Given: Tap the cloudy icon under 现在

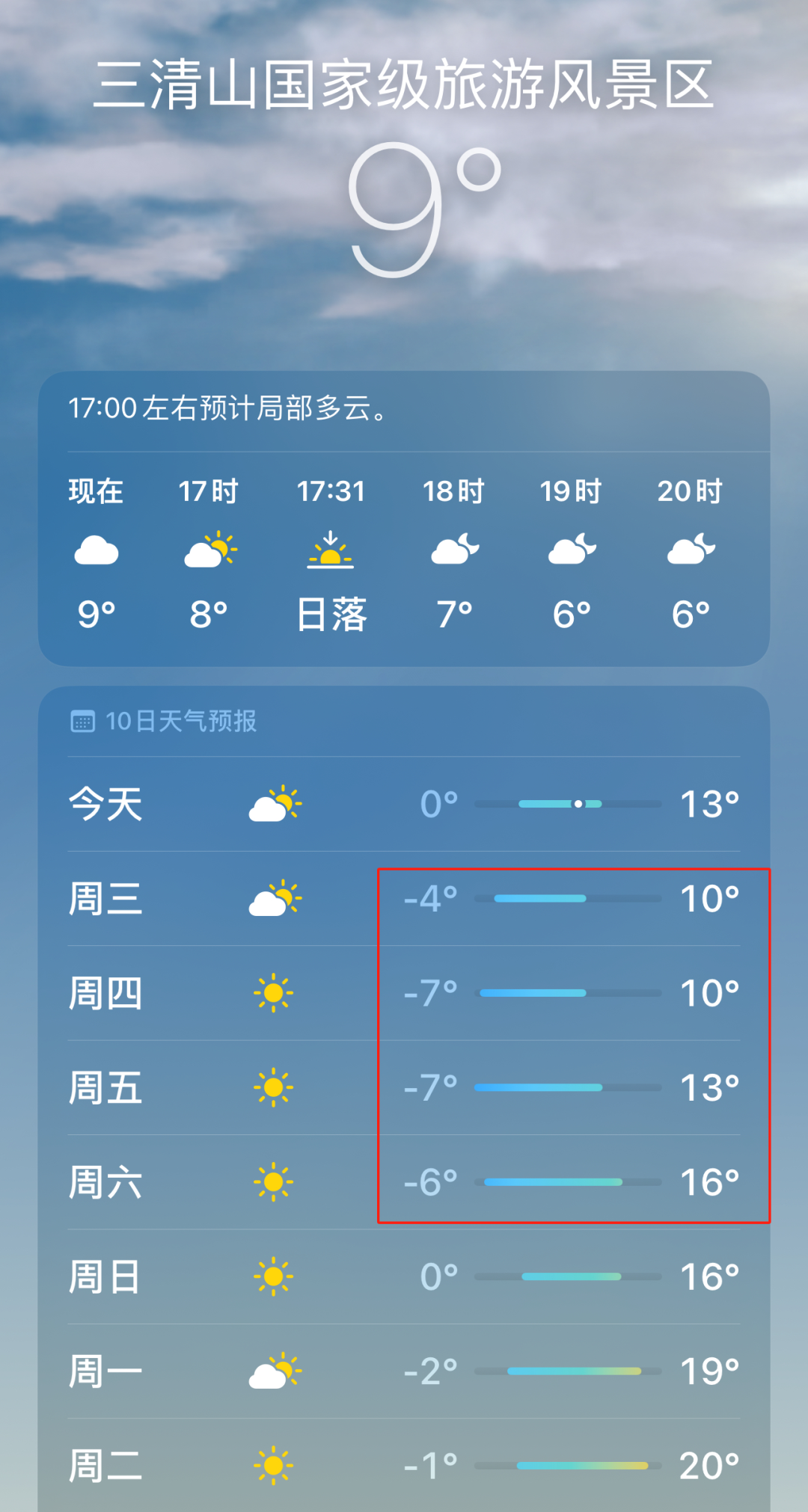Looking at the screenshot, I should click(x=96, y=550).
